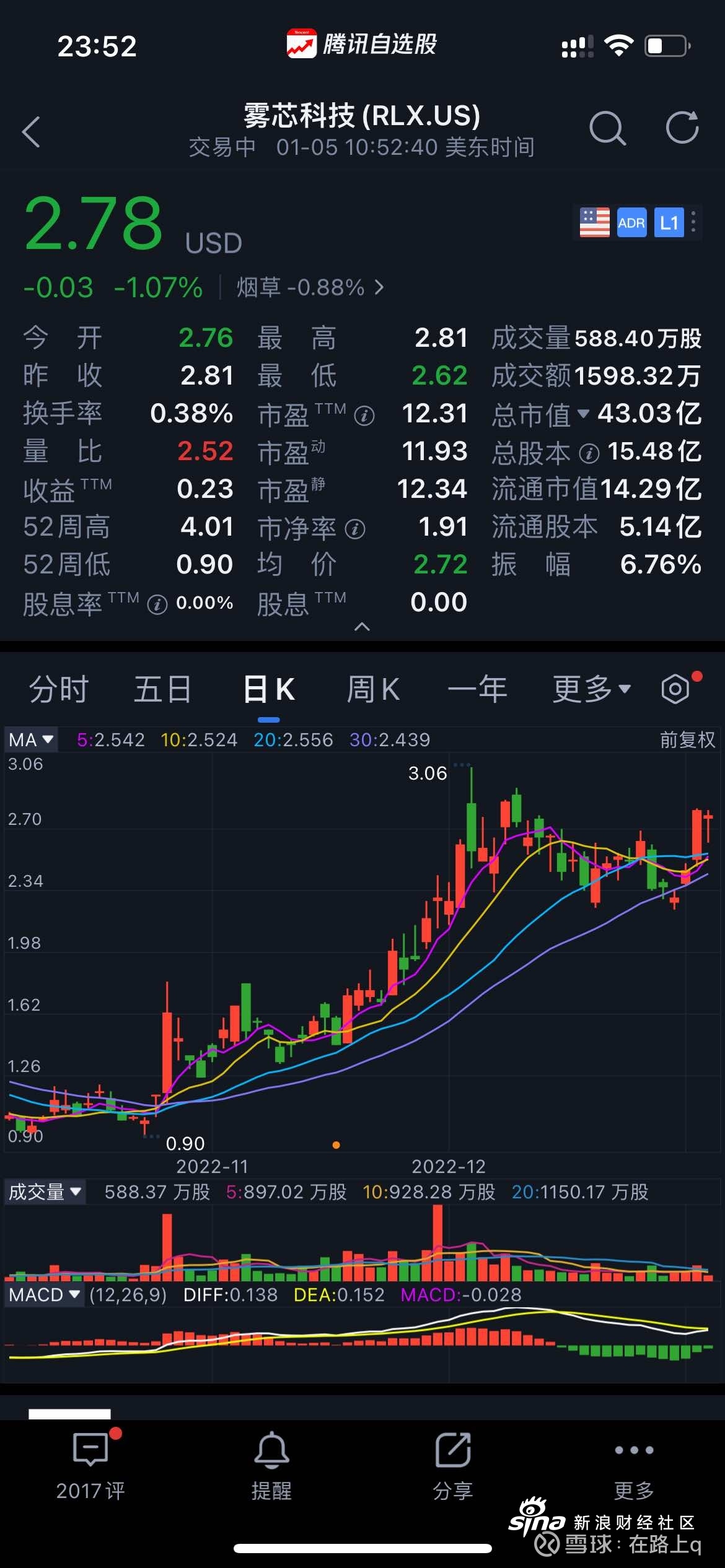Switch to the 分时 chart tab
This screenshot has width=725, height=1568.
point(59,689)
